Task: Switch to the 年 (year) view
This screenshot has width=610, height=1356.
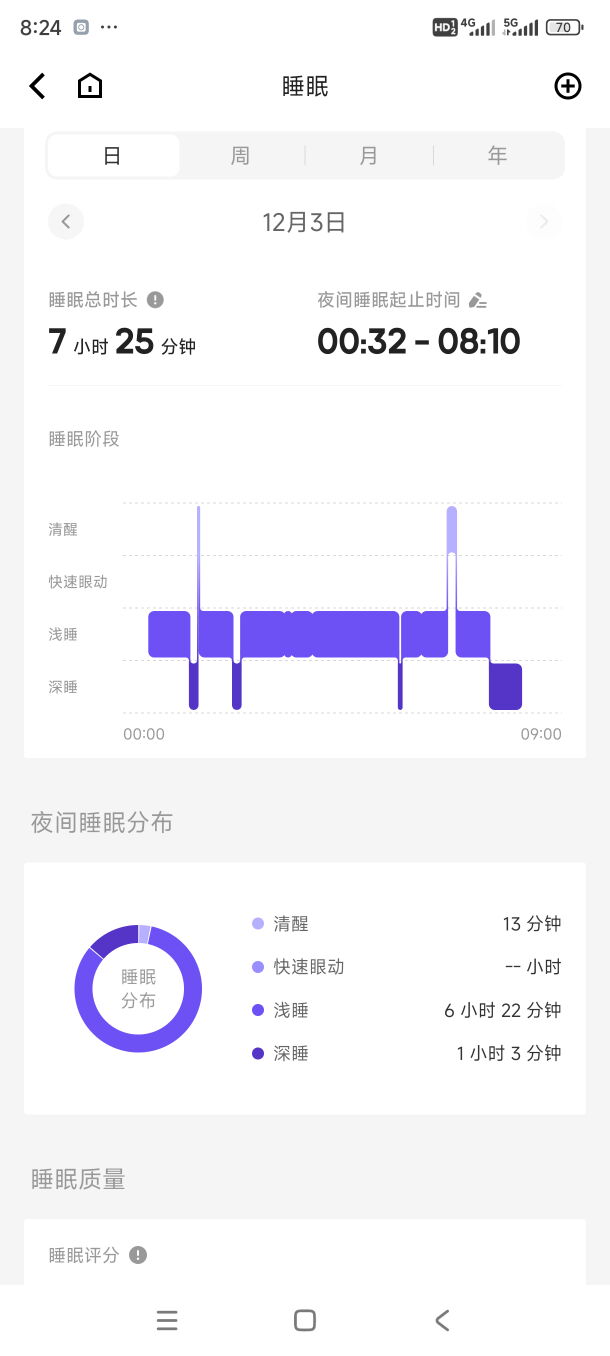Action: (x=497, y=156)
